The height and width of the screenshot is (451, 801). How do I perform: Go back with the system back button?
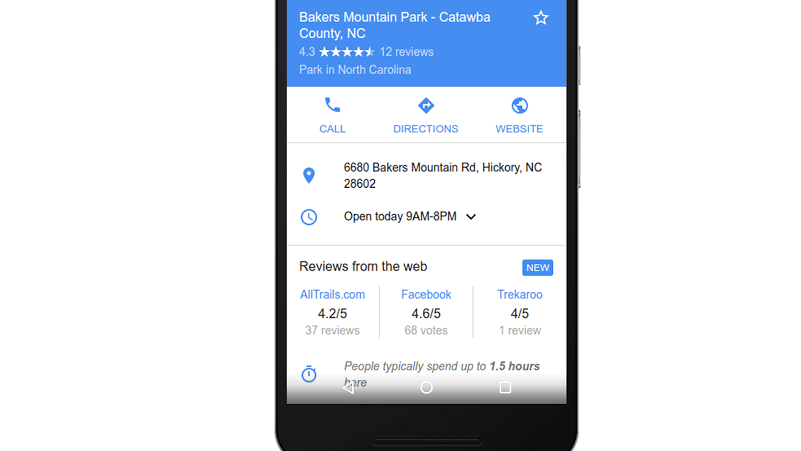tap(347, 387)
